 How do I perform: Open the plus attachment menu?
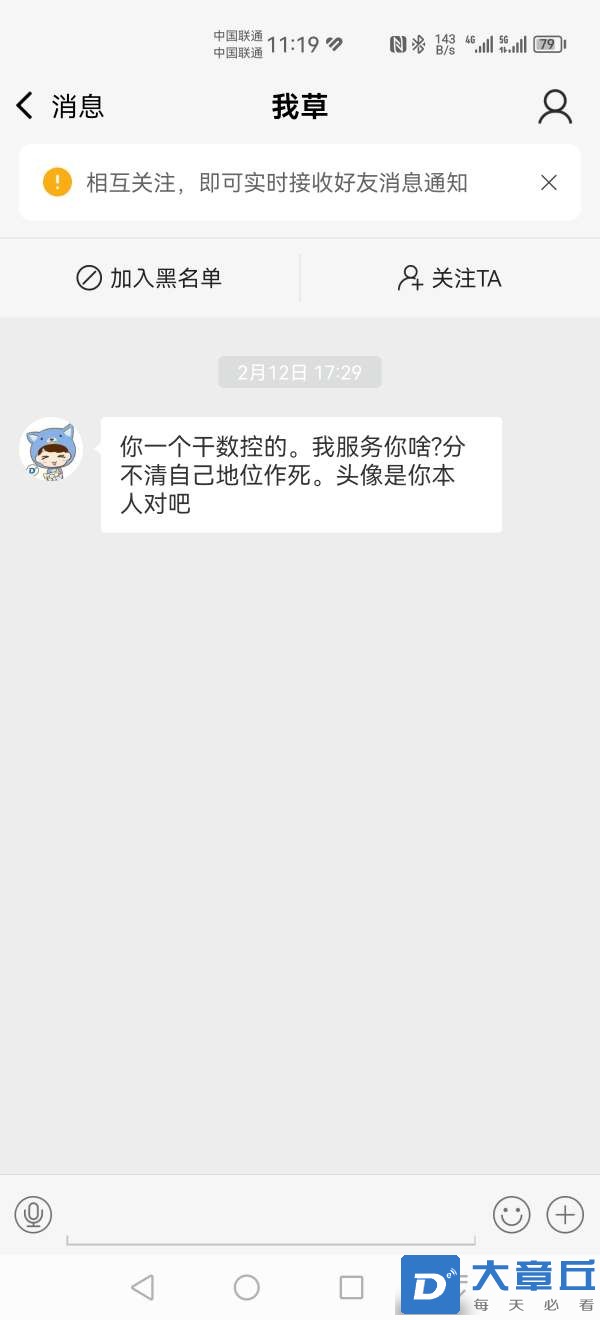[565, 1215]
